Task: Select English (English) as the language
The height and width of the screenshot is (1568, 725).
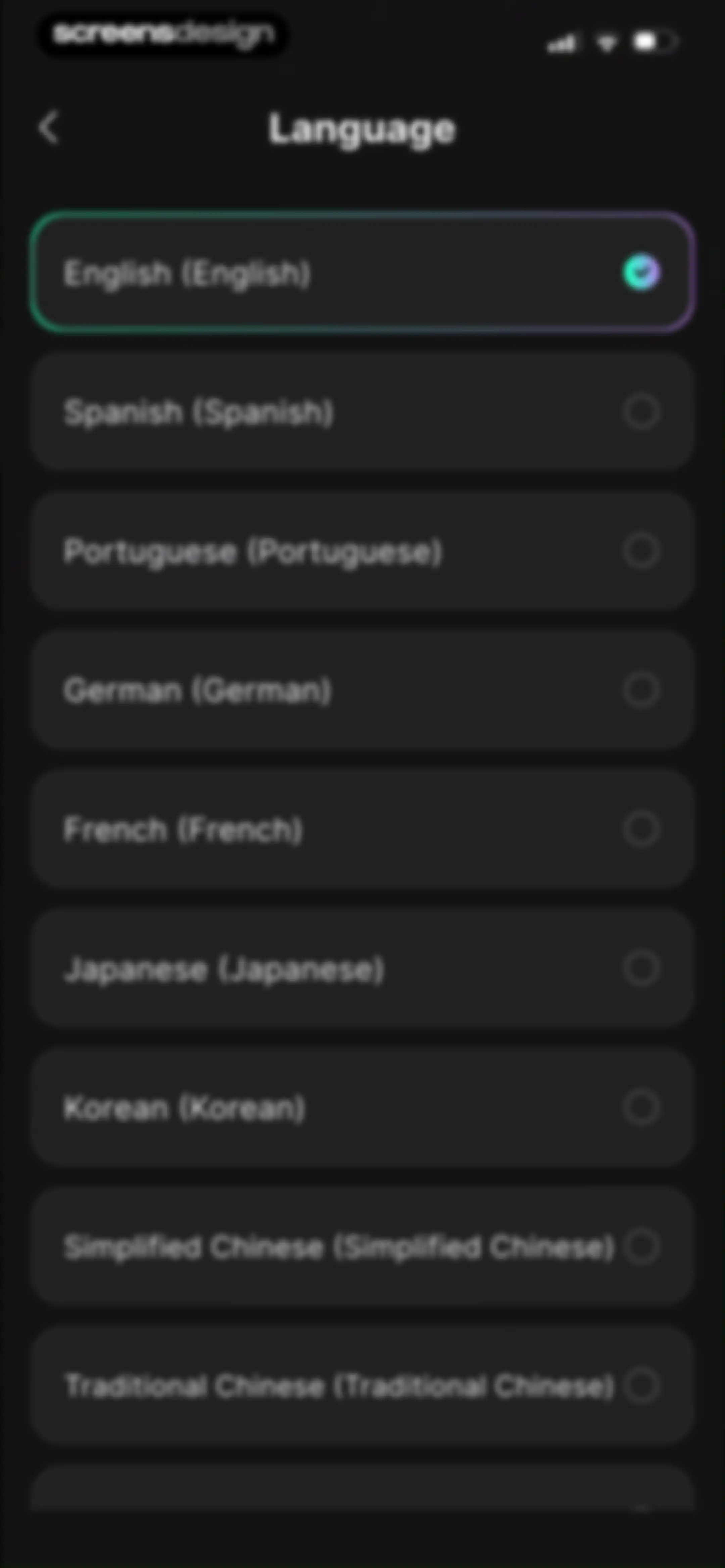Action: coord(363,272)
